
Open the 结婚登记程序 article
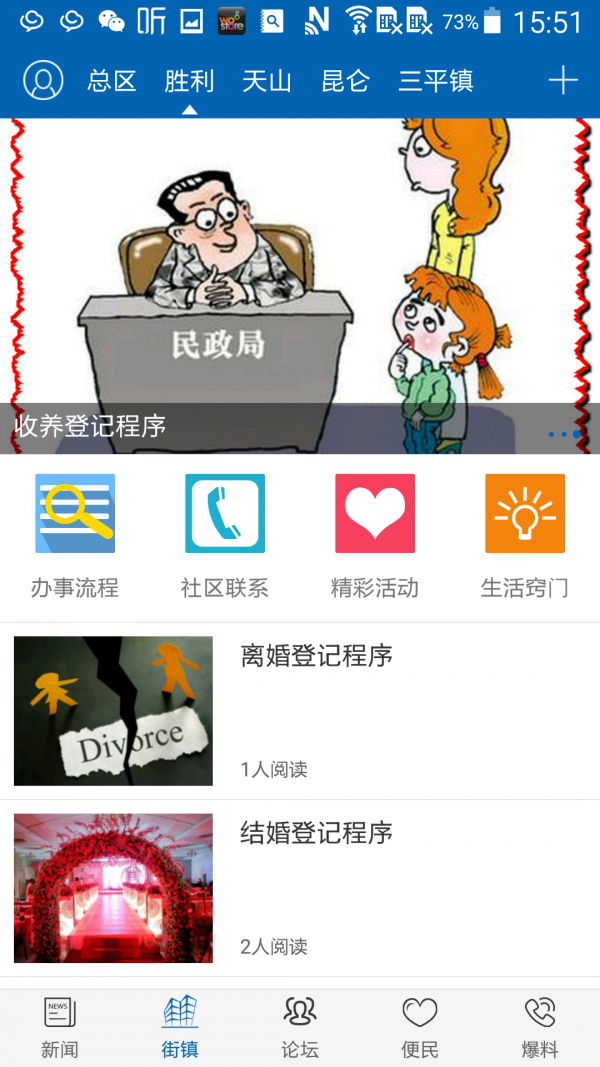pyautogui.click(x=300, y=888)
